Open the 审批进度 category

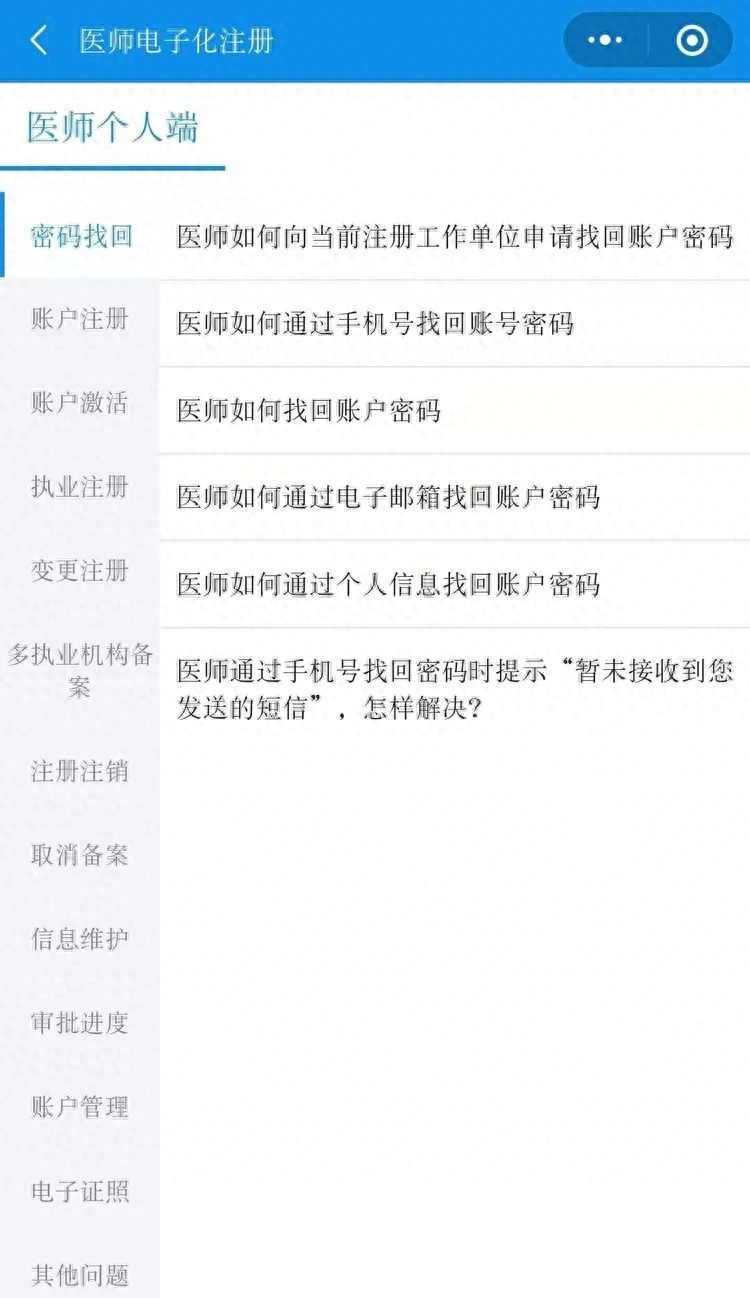[x=80, y=1023]
